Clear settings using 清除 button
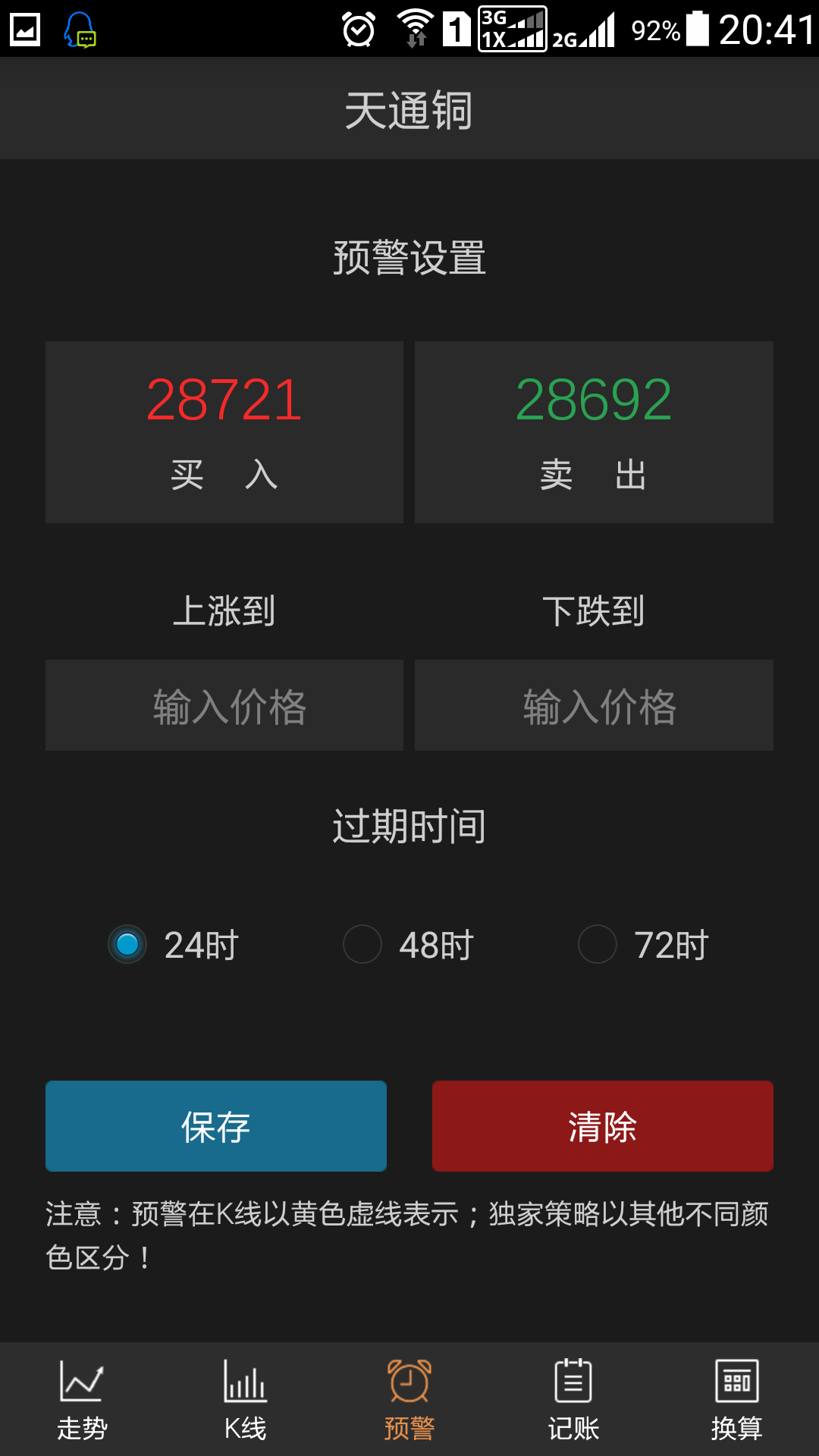 [x=603, y=1127]
